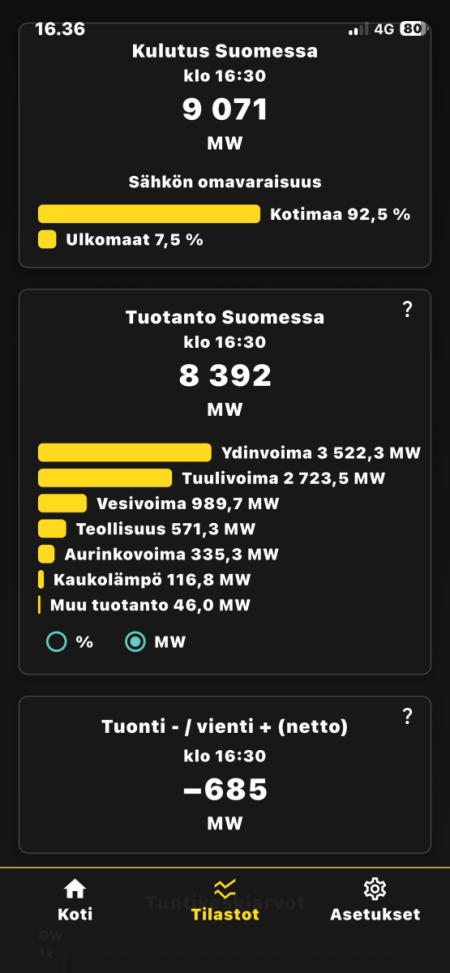This screenshot has height=973, width=450.
Task: Open the help icon on Tuonti / vienti card
Action: (x=407, y=717)
